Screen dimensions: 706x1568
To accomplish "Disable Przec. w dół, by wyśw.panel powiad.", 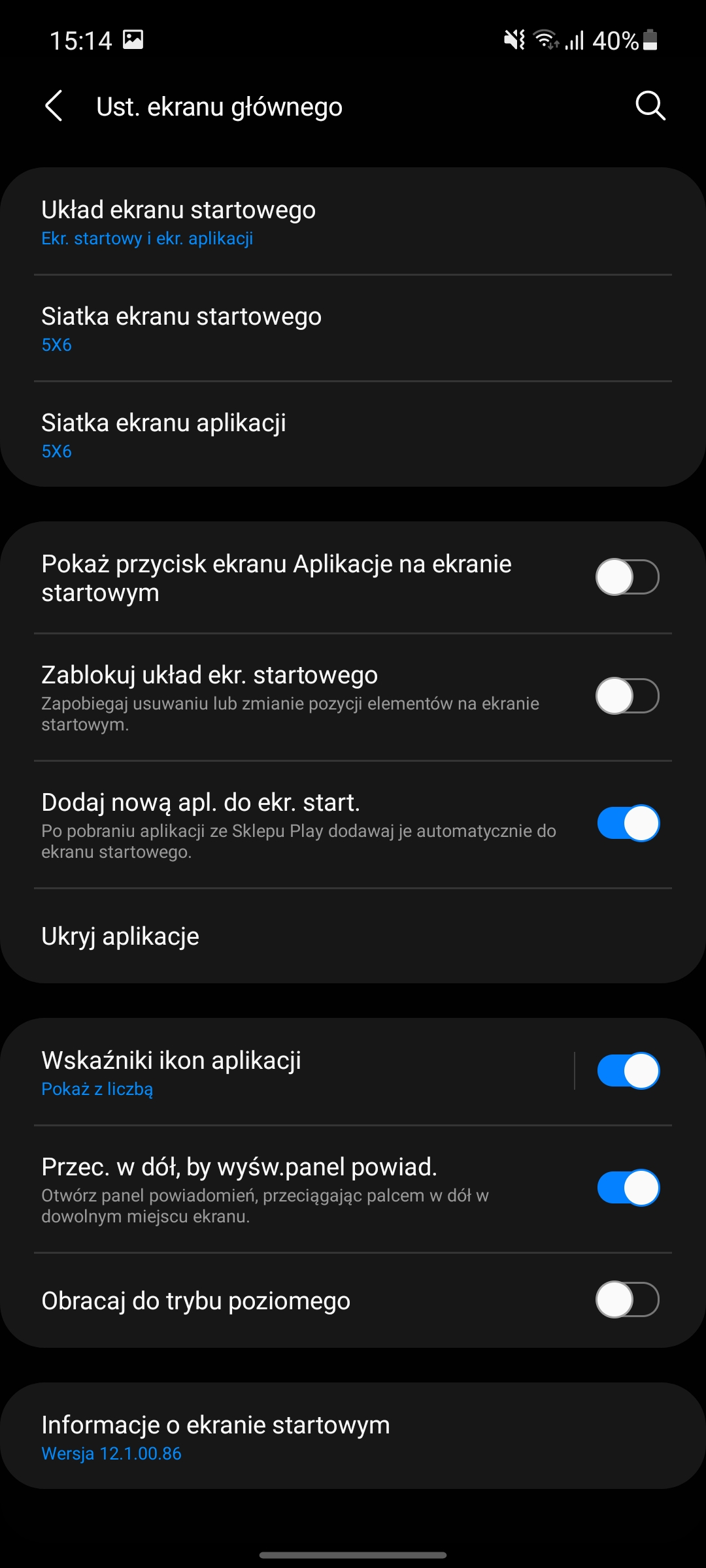I will (x=627, y=1188).
